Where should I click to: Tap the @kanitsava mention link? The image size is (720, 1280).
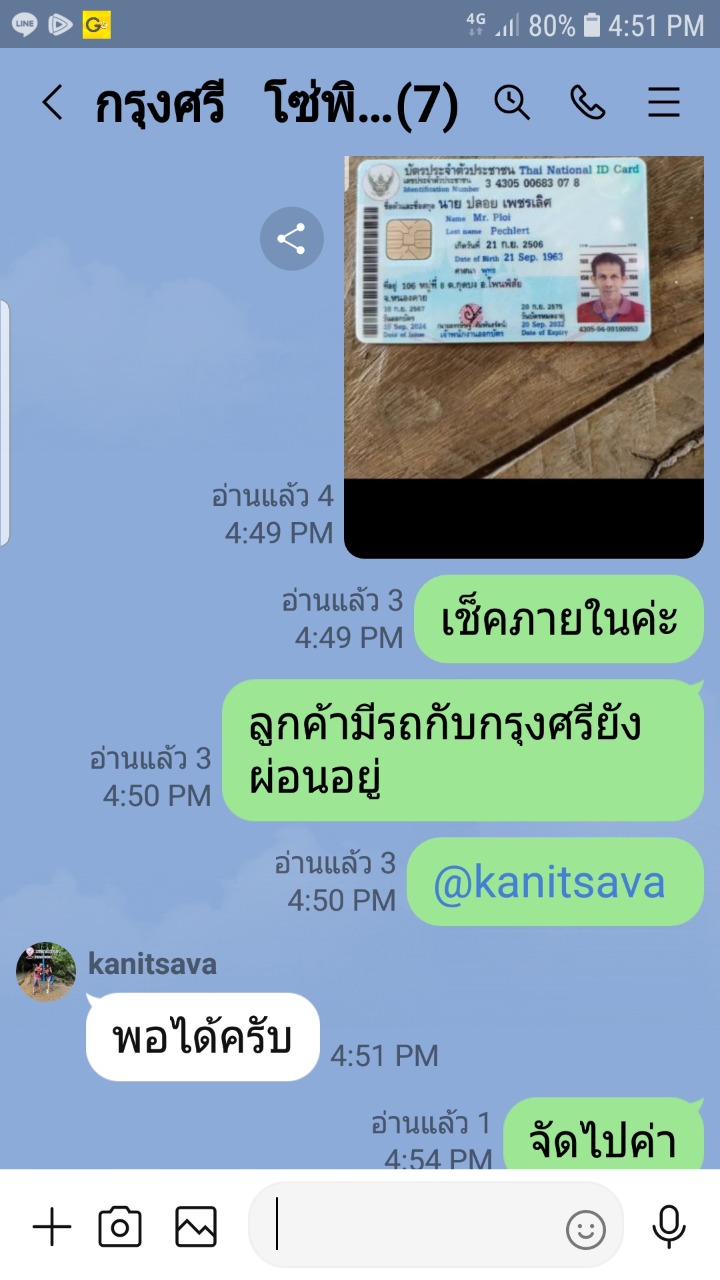[549, 882]
